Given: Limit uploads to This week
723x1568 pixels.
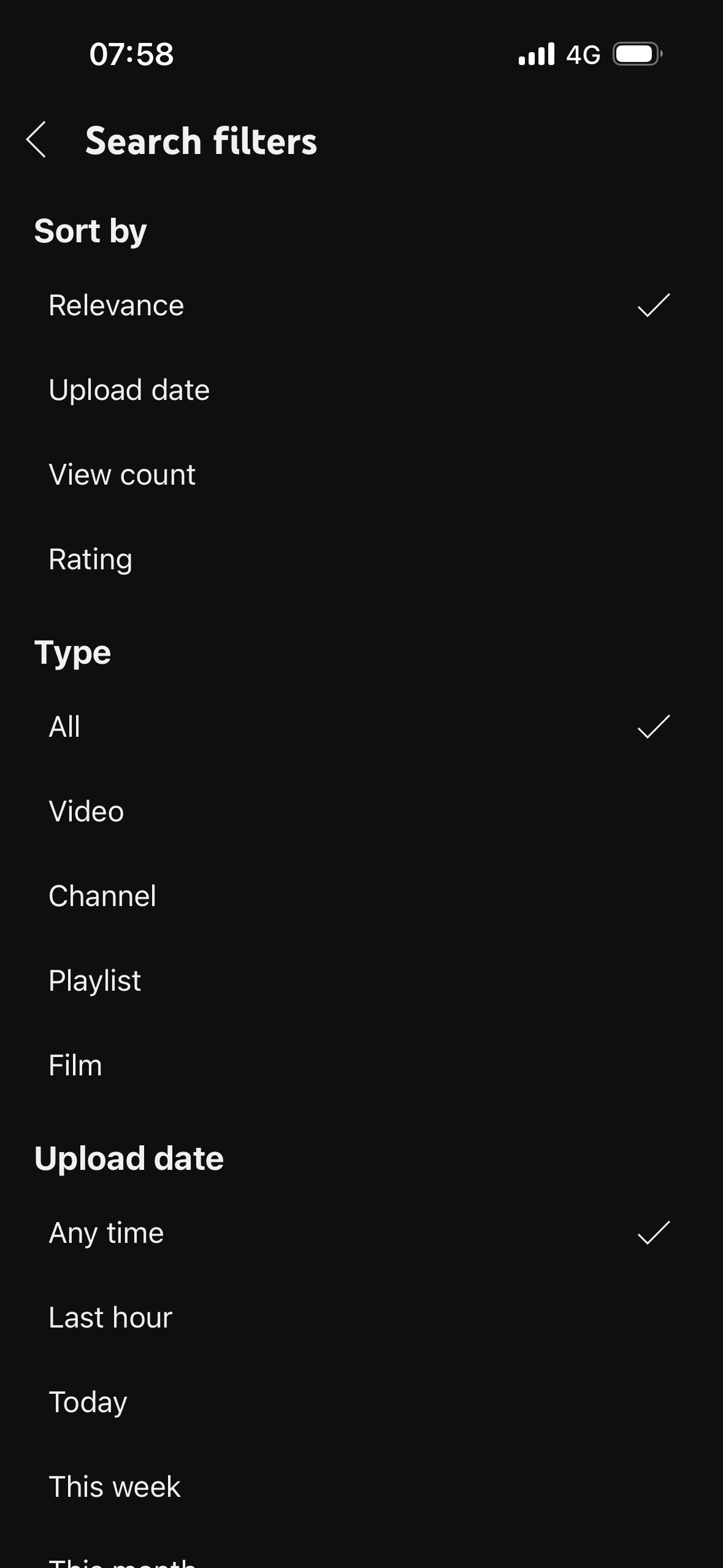Looking at the screenshot, I should pos(361,1486).
